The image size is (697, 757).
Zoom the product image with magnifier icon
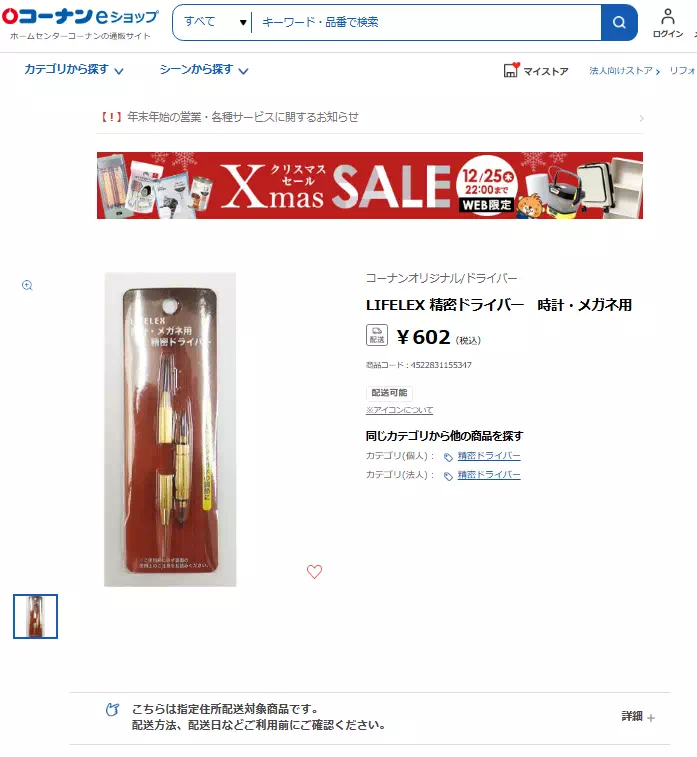point(27,285)
